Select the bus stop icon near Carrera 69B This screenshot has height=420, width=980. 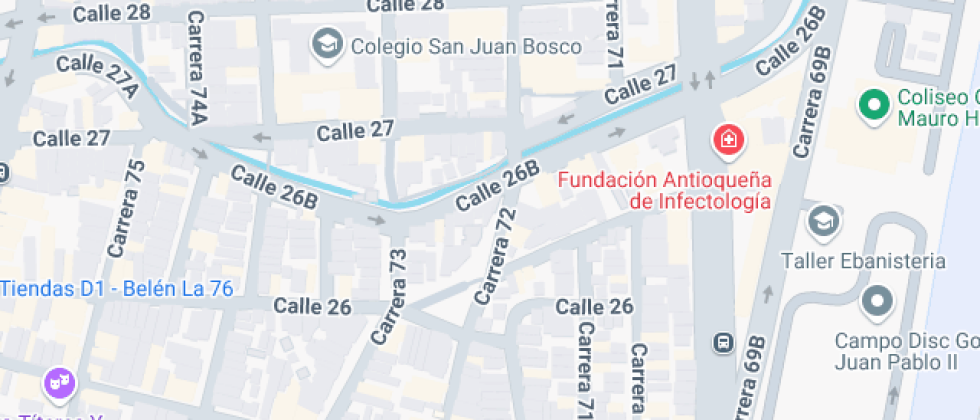[723, 342]
